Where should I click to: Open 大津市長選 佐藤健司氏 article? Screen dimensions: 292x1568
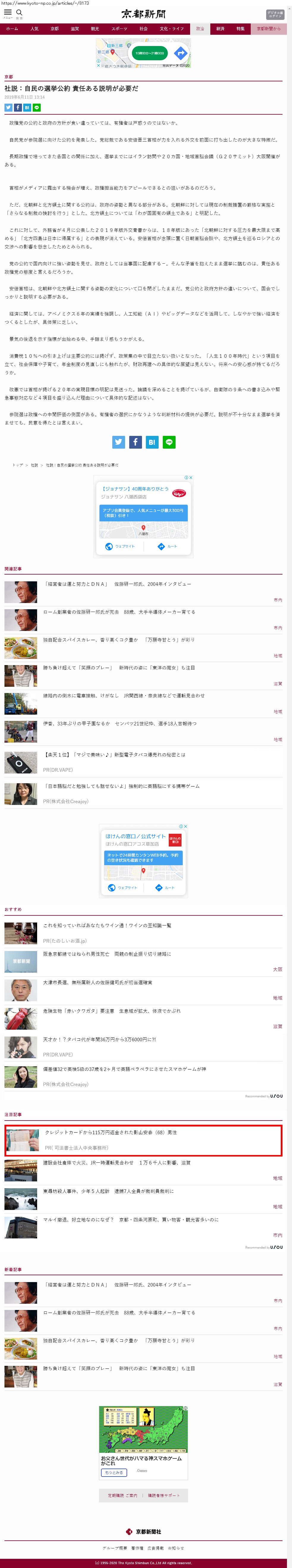pyautogui.click(x=97, y=982)
